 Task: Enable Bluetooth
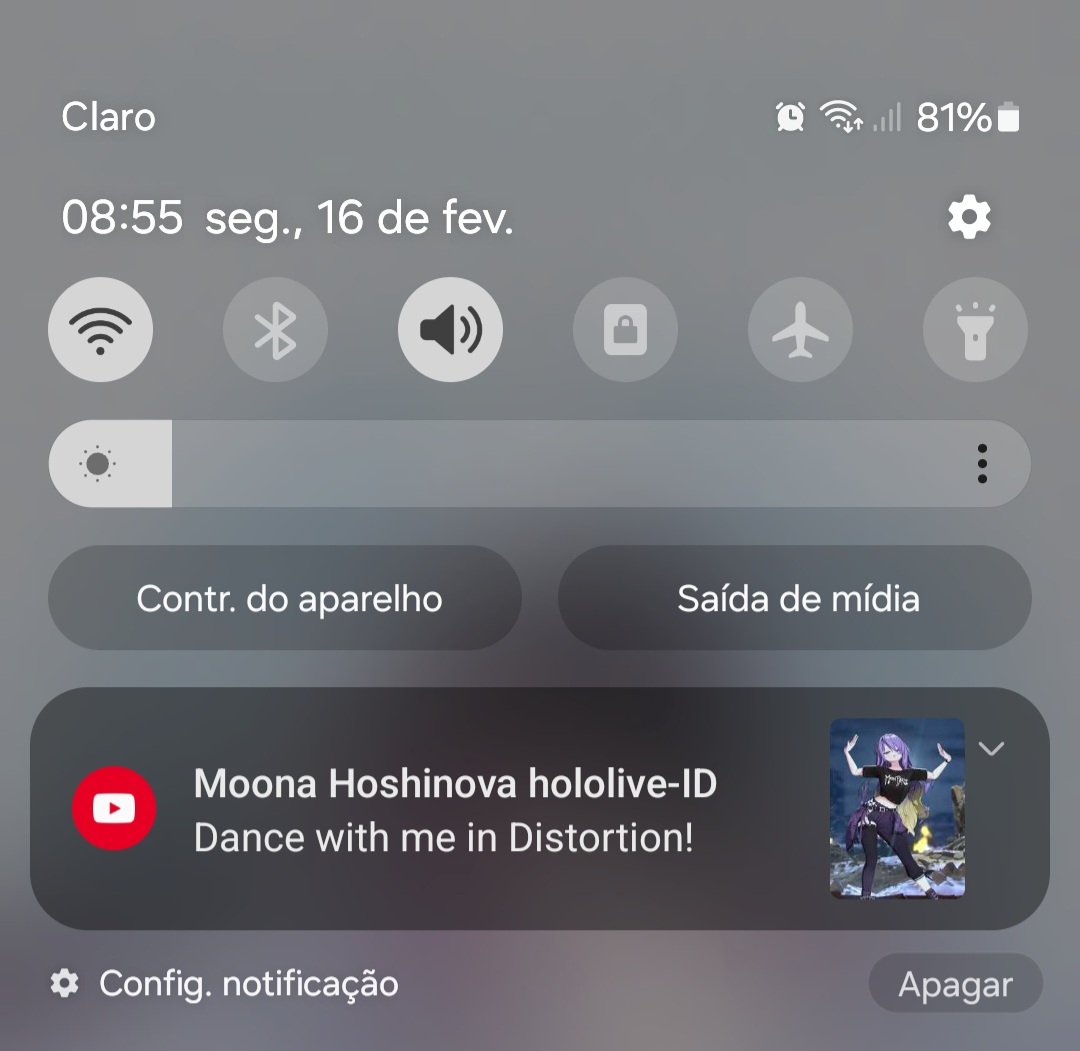click(275, 330)
